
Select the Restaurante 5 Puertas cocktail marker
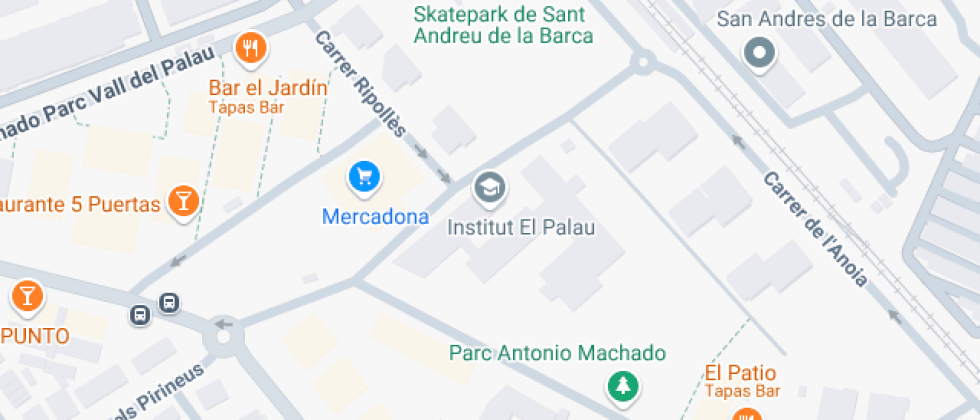[x=184, y=200]
